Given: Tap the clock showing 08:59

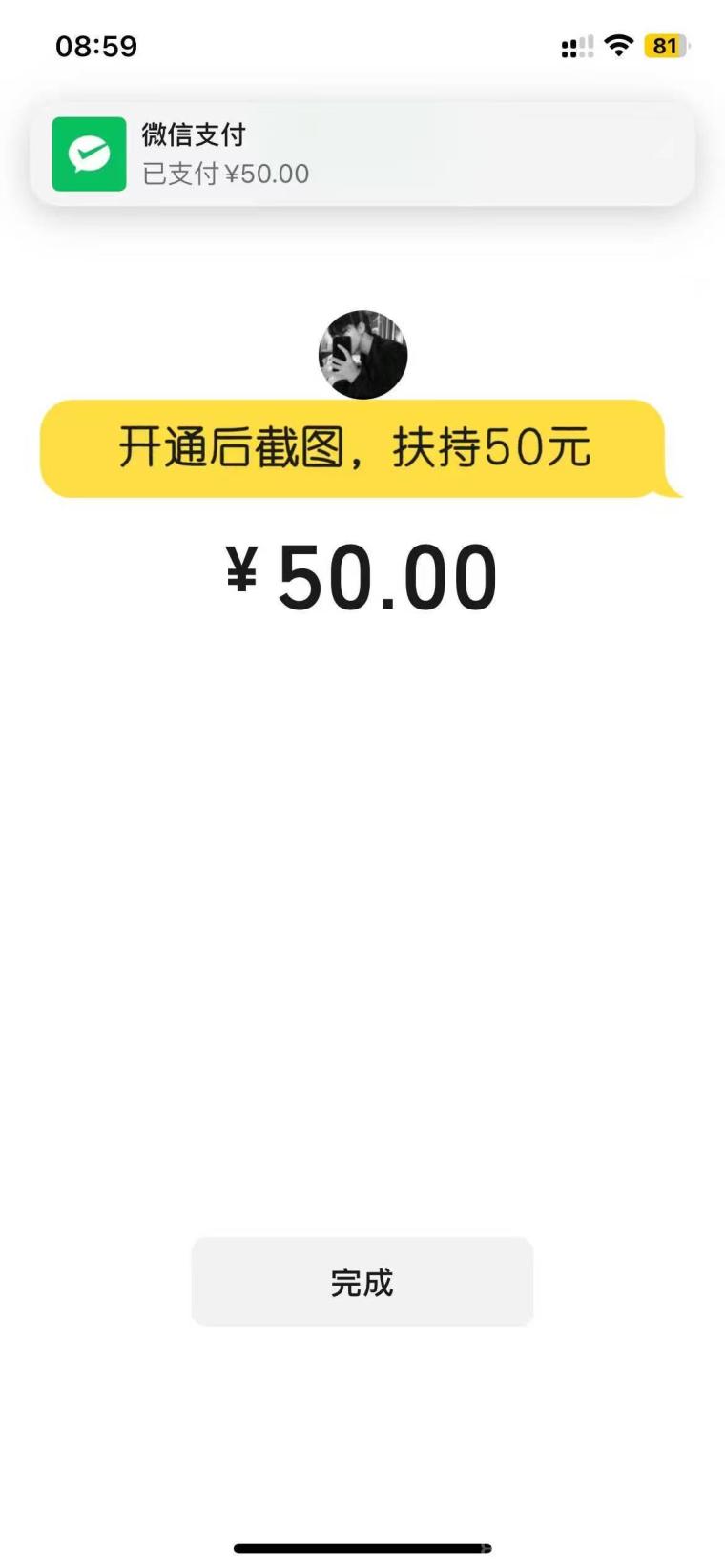Looking at the screenshot, I should point(95,45).
